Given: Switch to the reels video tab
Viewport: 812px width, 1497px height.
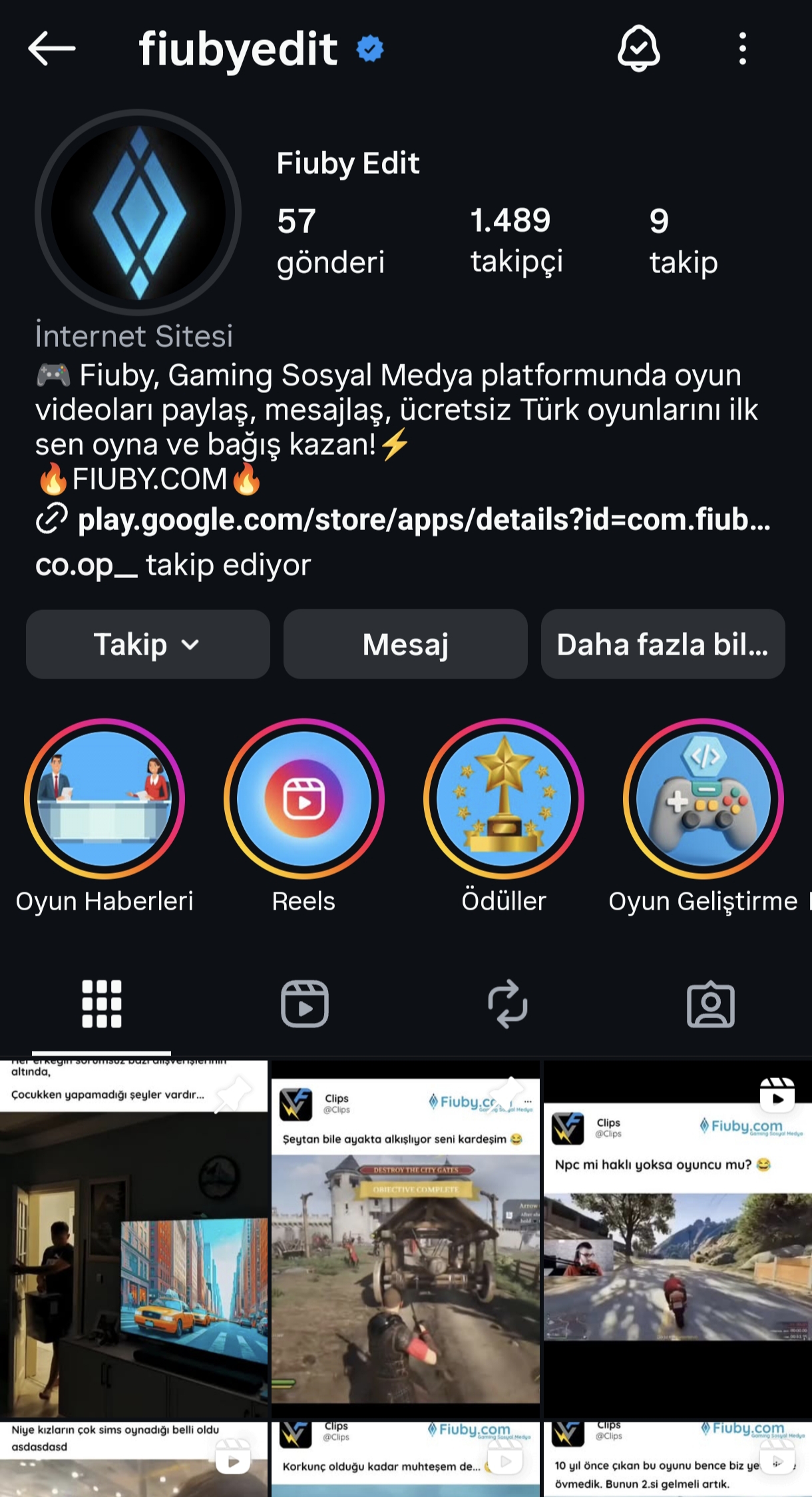Looking at the screenshot, I should coord(305,1004).
